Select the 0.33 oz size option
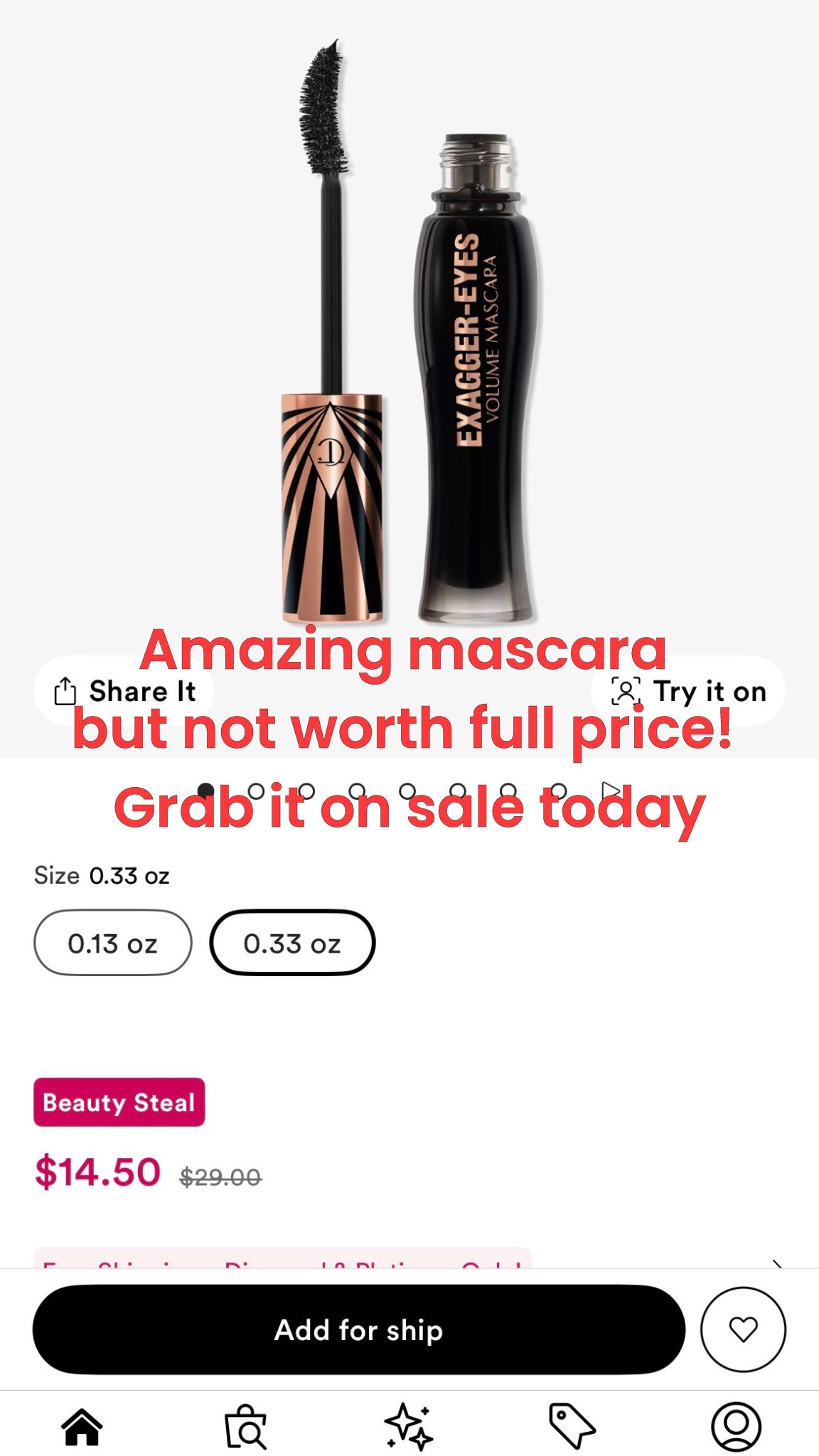Image resolution: width=819 pixels, height=1456 pixels. tap(293, 943)
